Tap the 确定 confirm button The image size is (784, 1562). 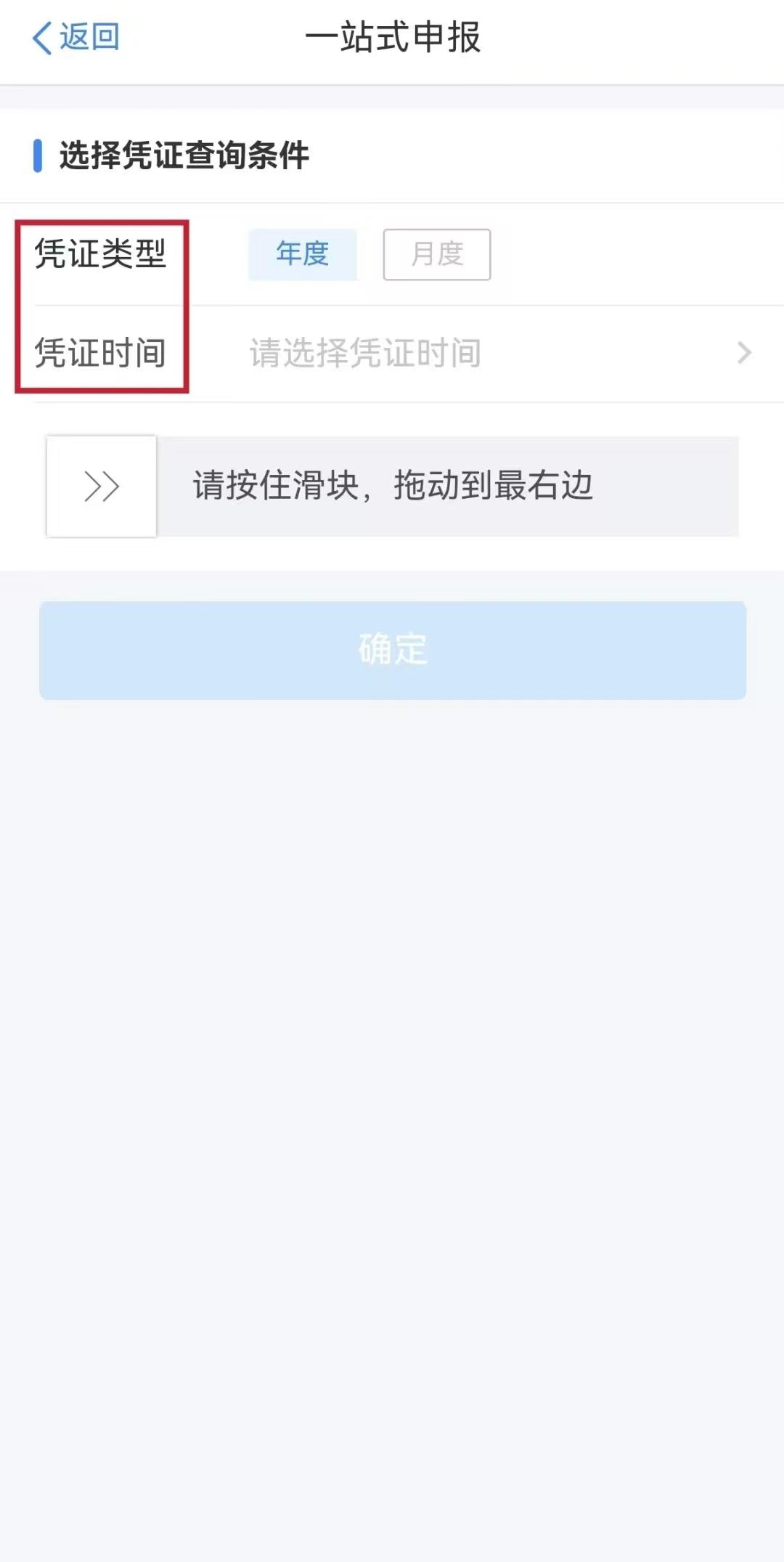pyautogui.click(x=392, y=650)
